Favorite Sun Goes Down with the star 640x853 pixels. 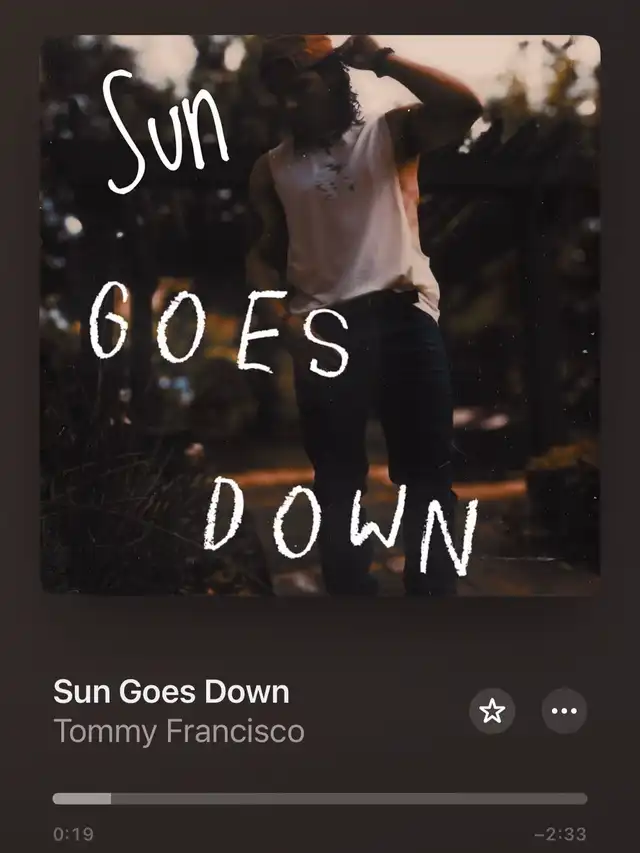coord(492,711)
